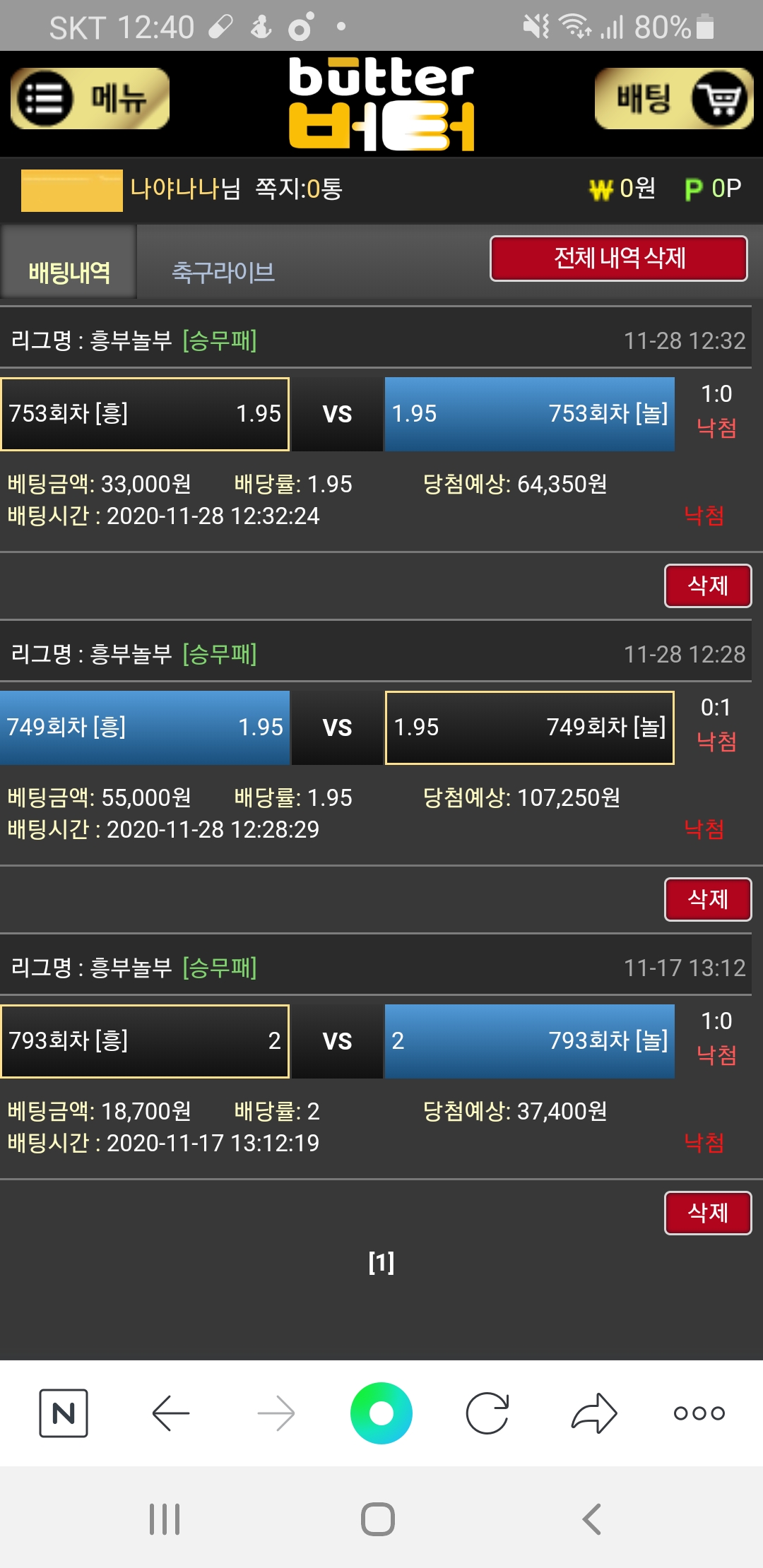
Task: Select the 배팅내역 tab
Action: point(69,272)
